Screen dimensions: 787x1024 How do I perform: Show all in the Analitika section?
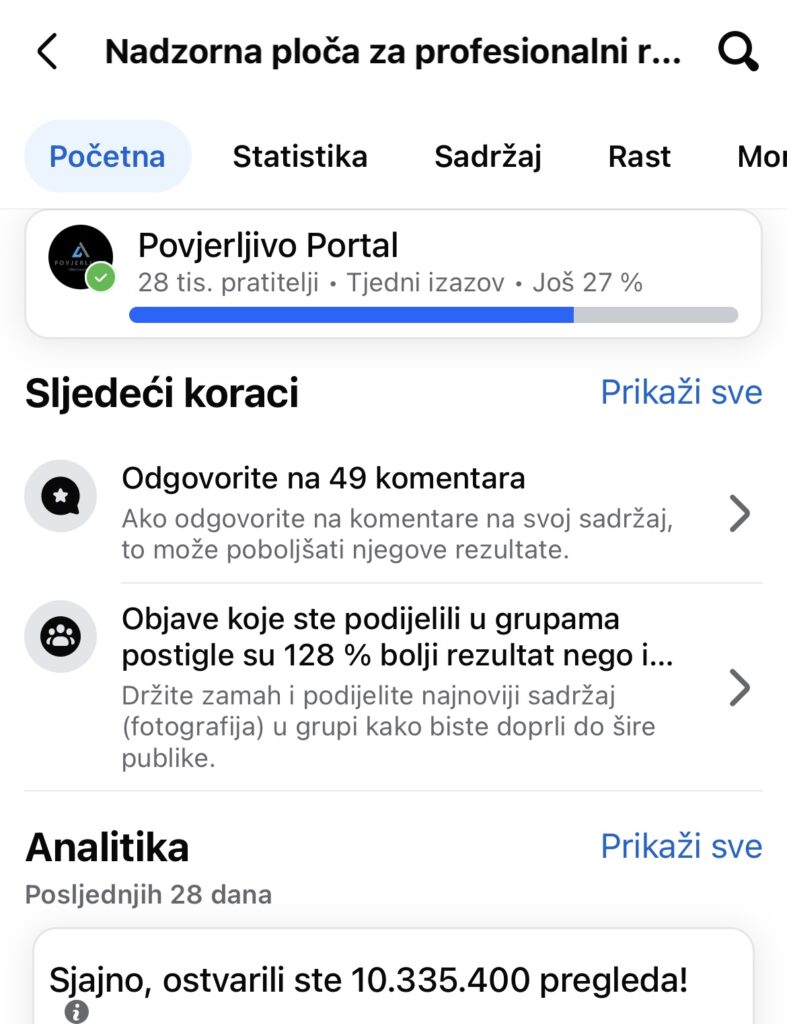[x=681, y=847]
